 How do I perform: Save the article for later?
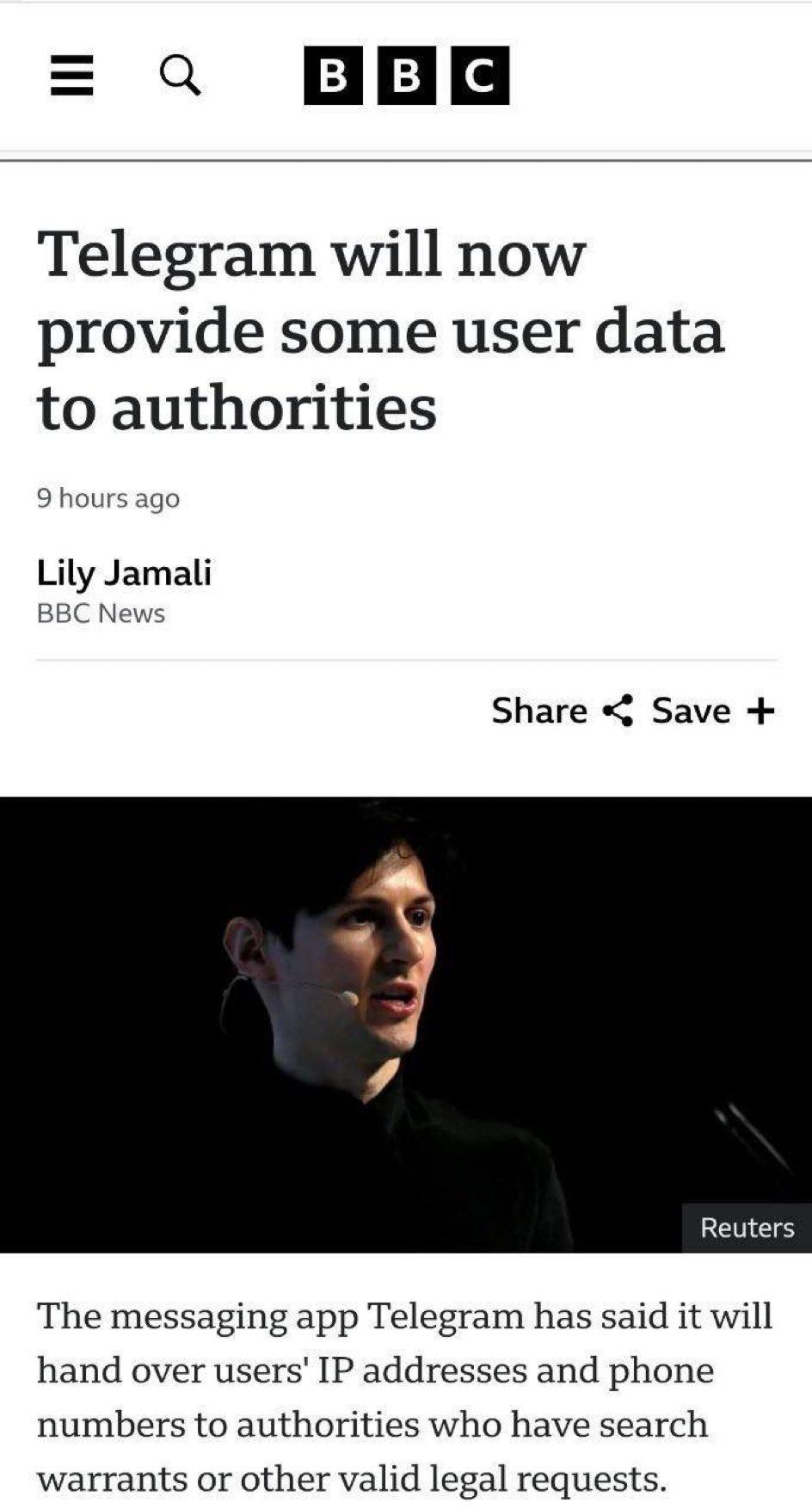[x=713, y=711]
